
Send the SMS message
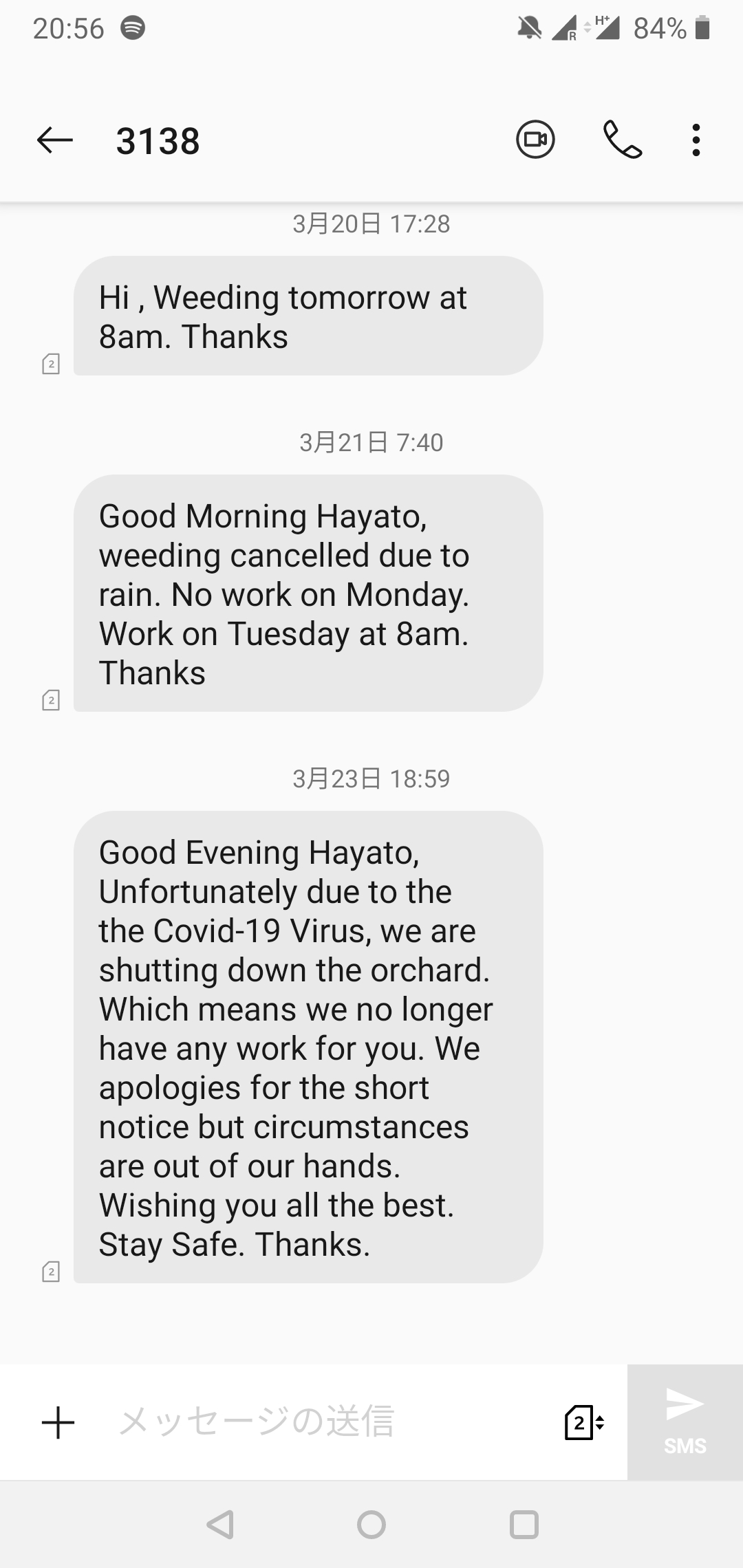pyautogui.click(x=685, y=1422)
